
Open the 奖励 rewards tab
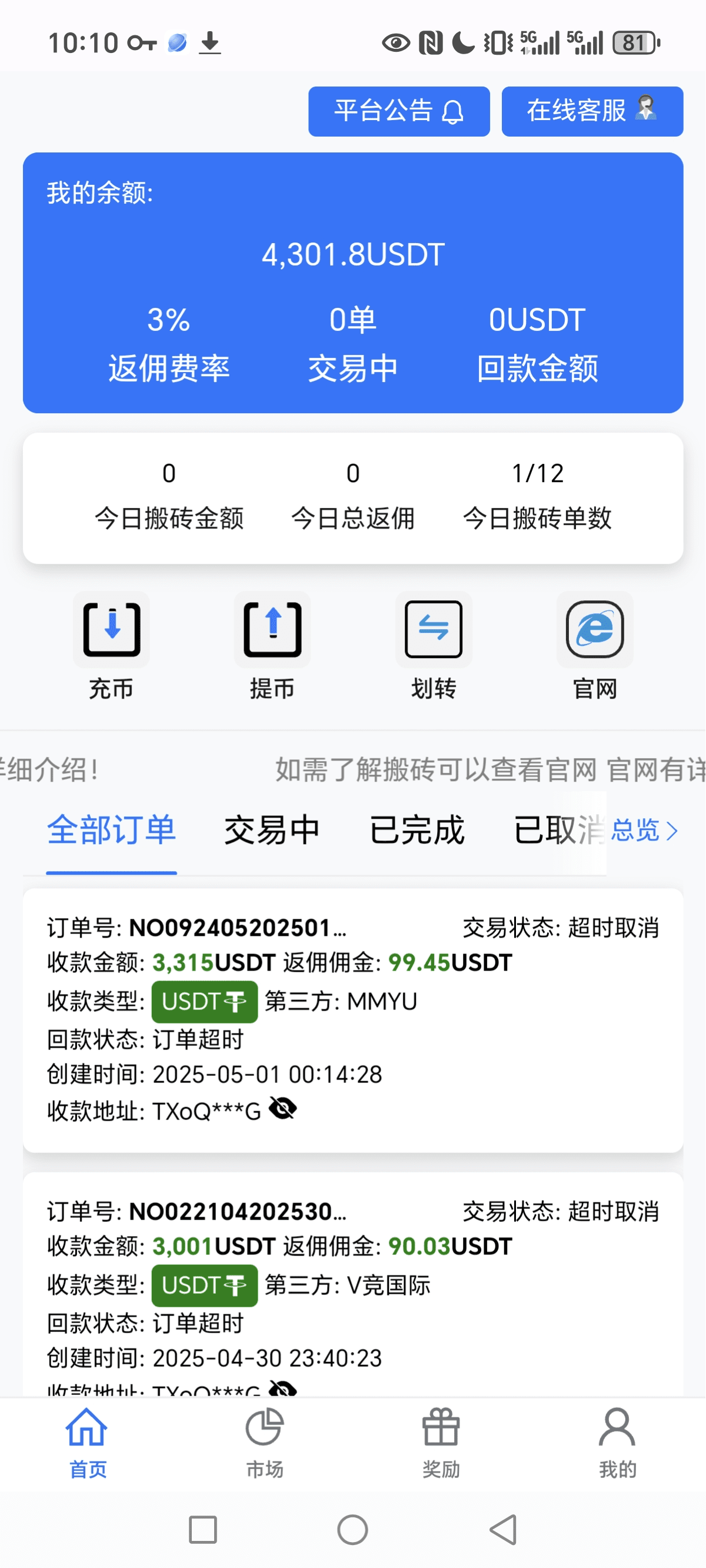(441, 1443)
